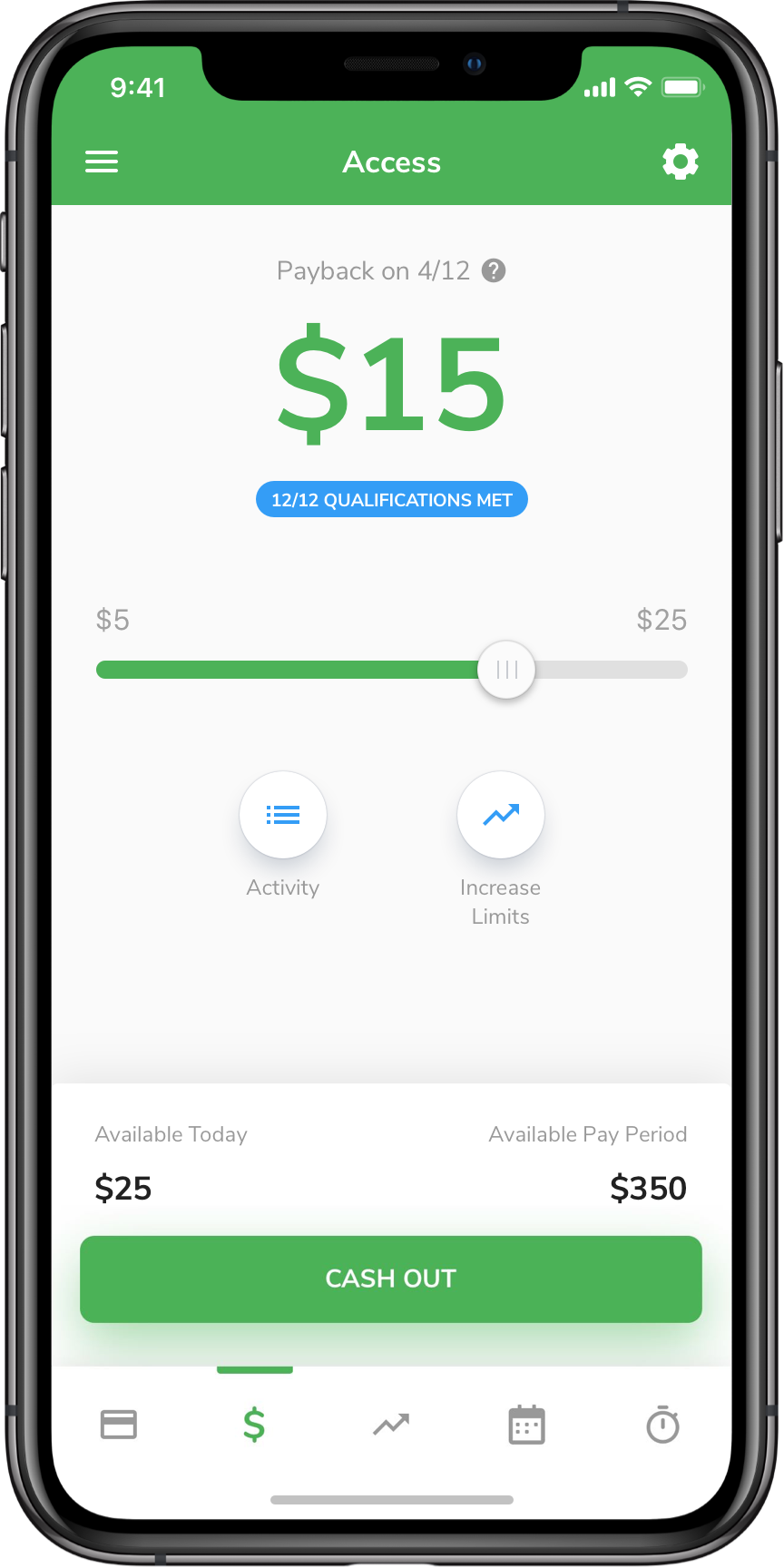Tap the 12/12 Qualifications Met badge

pos(392,499)
